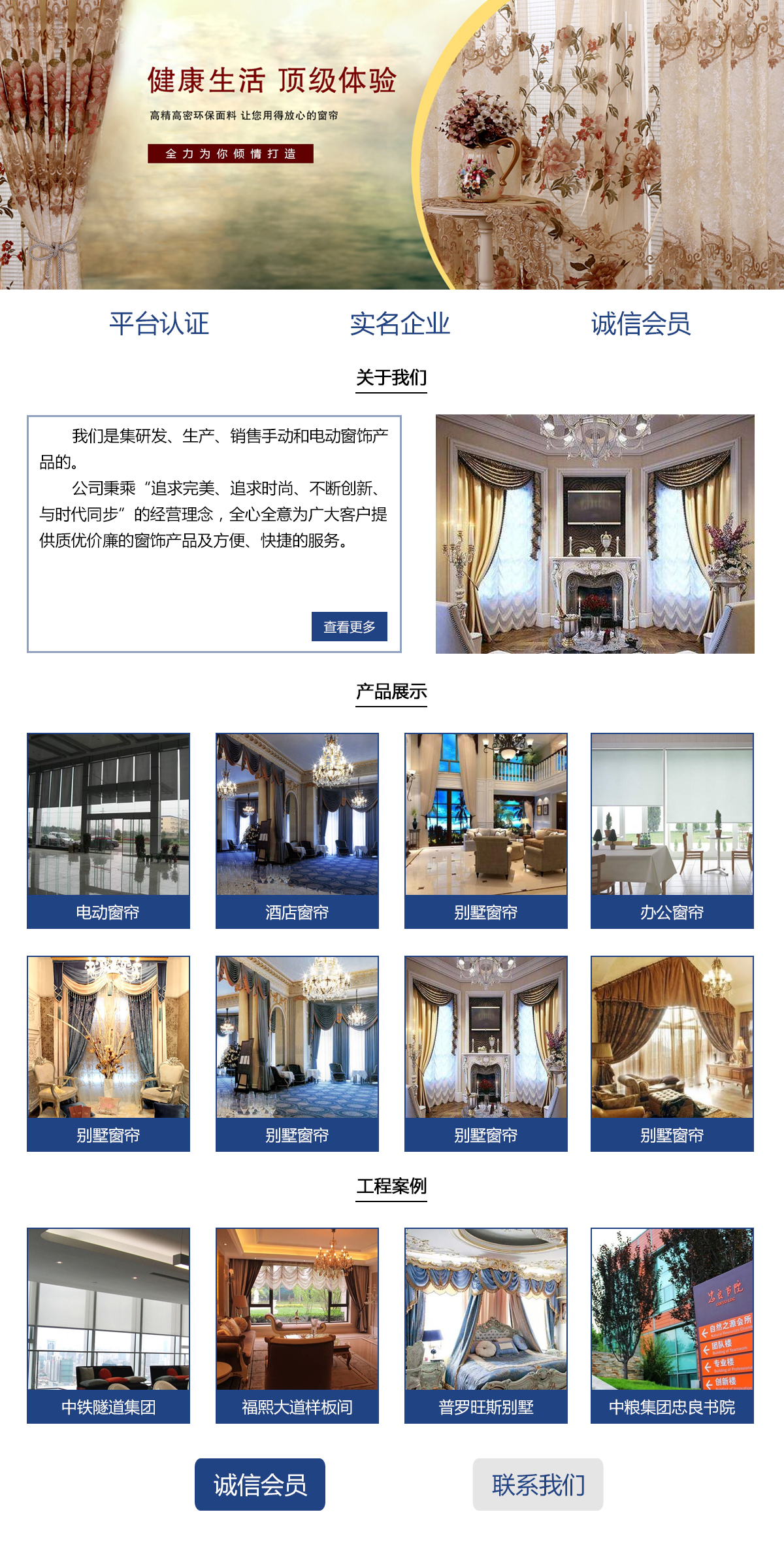The image size is (784, 1544).
Task: Tap the 查看更多 button in 关于我们
Action: coord(349,626)
